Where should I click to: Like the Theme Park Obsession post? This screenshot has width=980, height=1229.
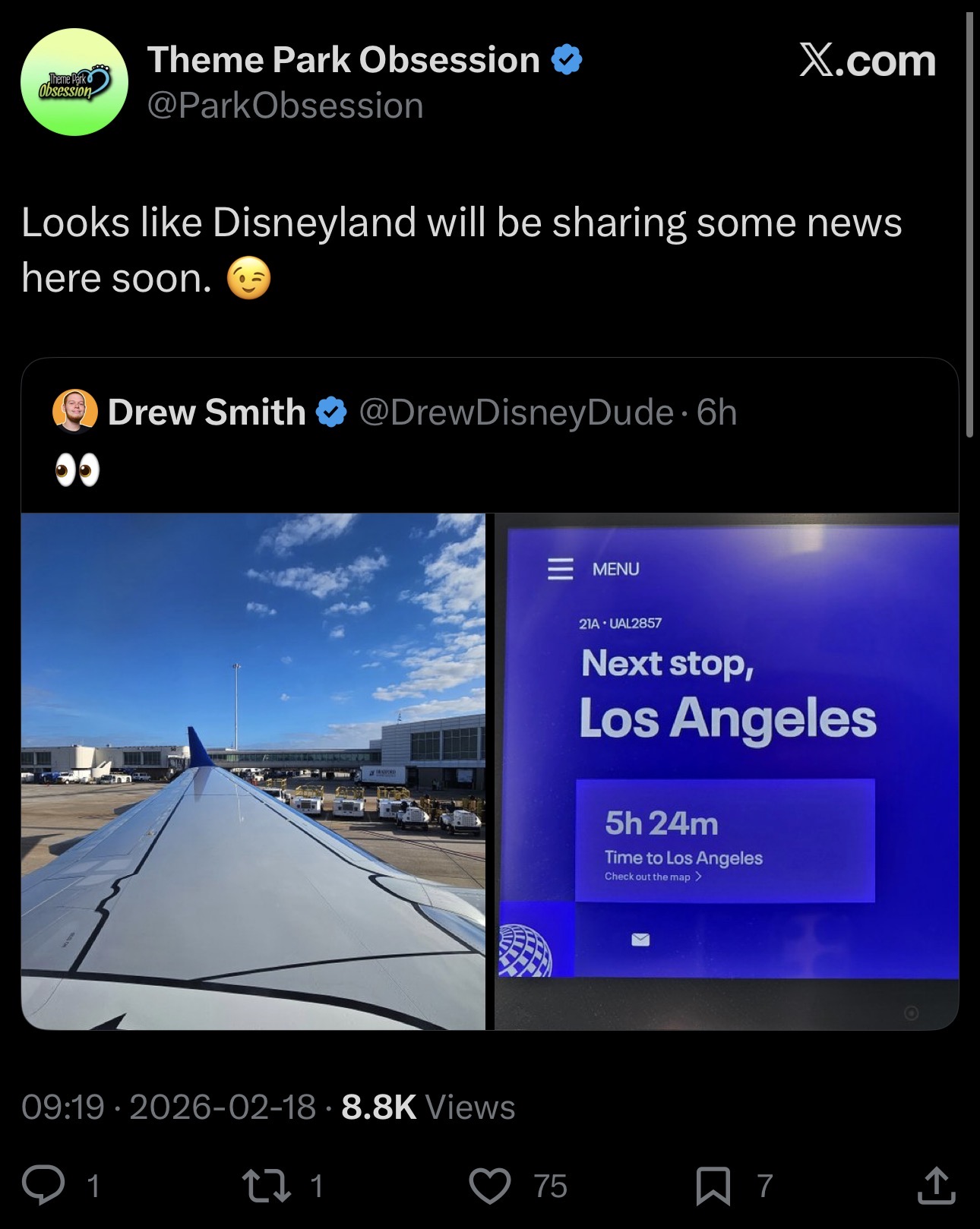click(490, 1185)
